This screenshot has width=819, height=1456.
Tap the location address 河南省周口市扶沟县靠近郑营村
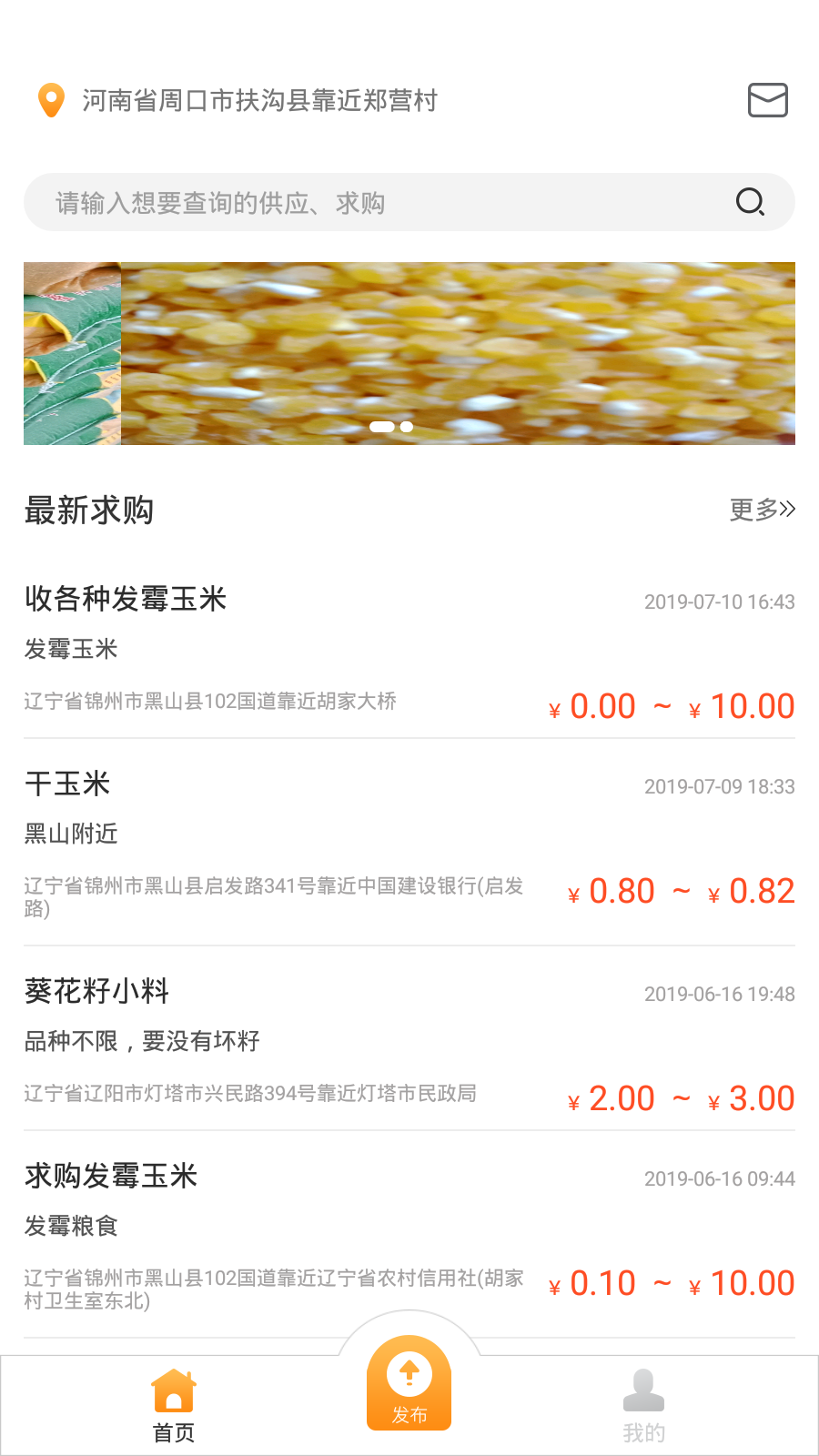[x=259, y=100]
